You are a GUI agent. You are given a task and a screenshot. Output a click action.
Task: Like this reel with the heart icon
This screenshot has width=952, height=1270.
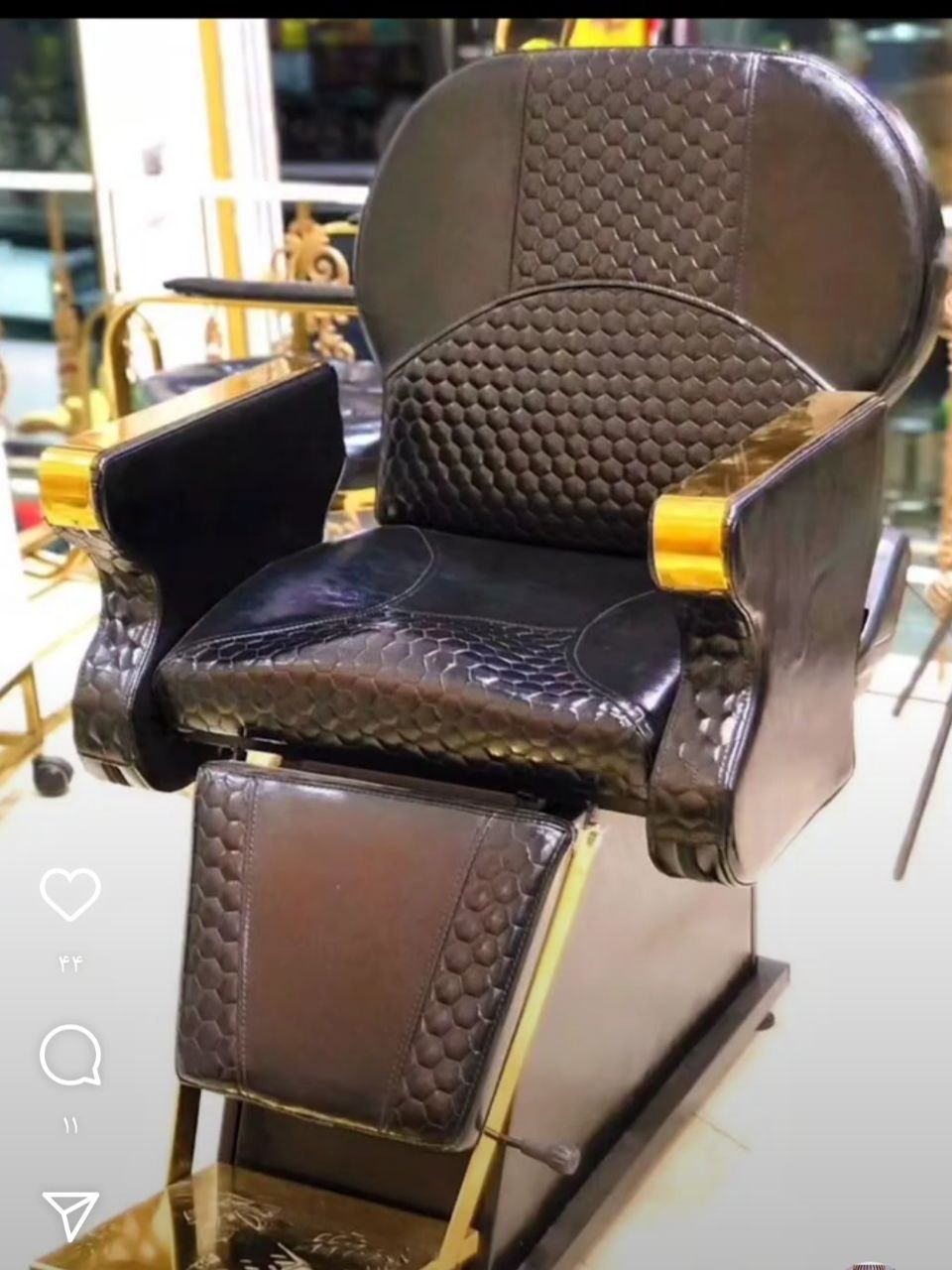pyautogui.click(x=69, y=894)
